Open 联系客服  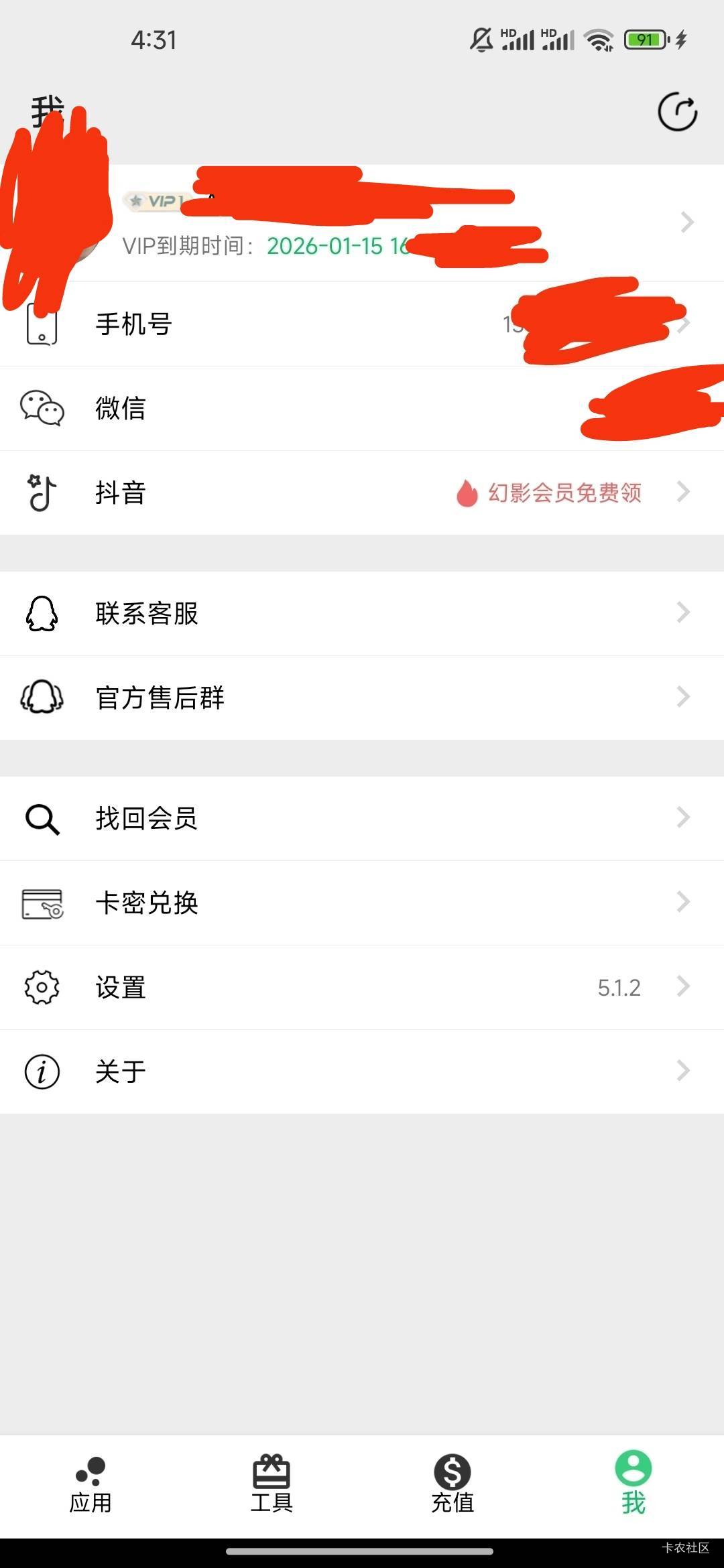[x=362, y=613]
